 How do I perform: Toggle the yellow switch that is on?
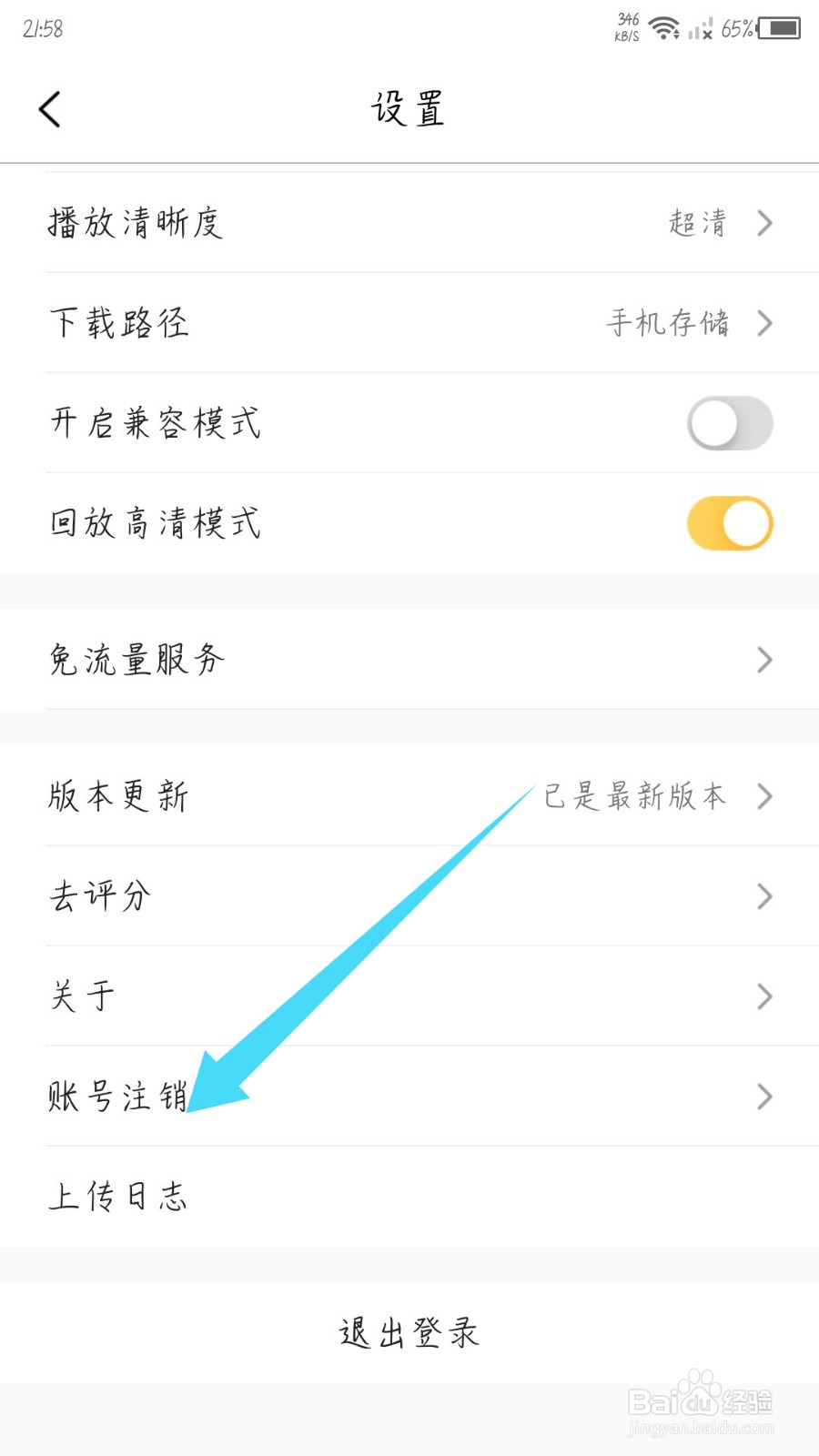tap(729, 522)
